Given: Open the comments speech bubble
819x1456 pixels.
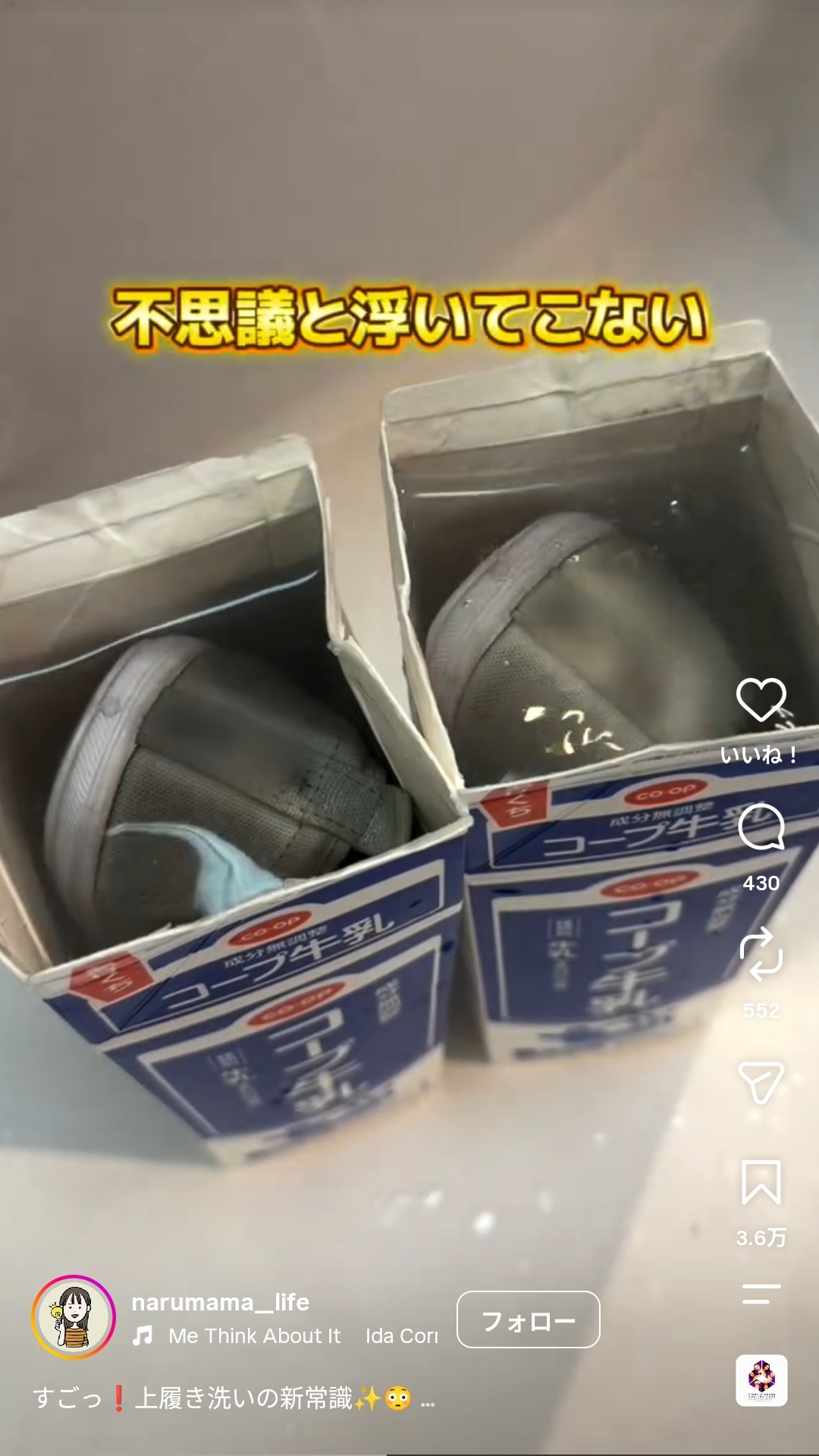Looking at the screenshot, I should pyautogui.click(x=761, y=827).
